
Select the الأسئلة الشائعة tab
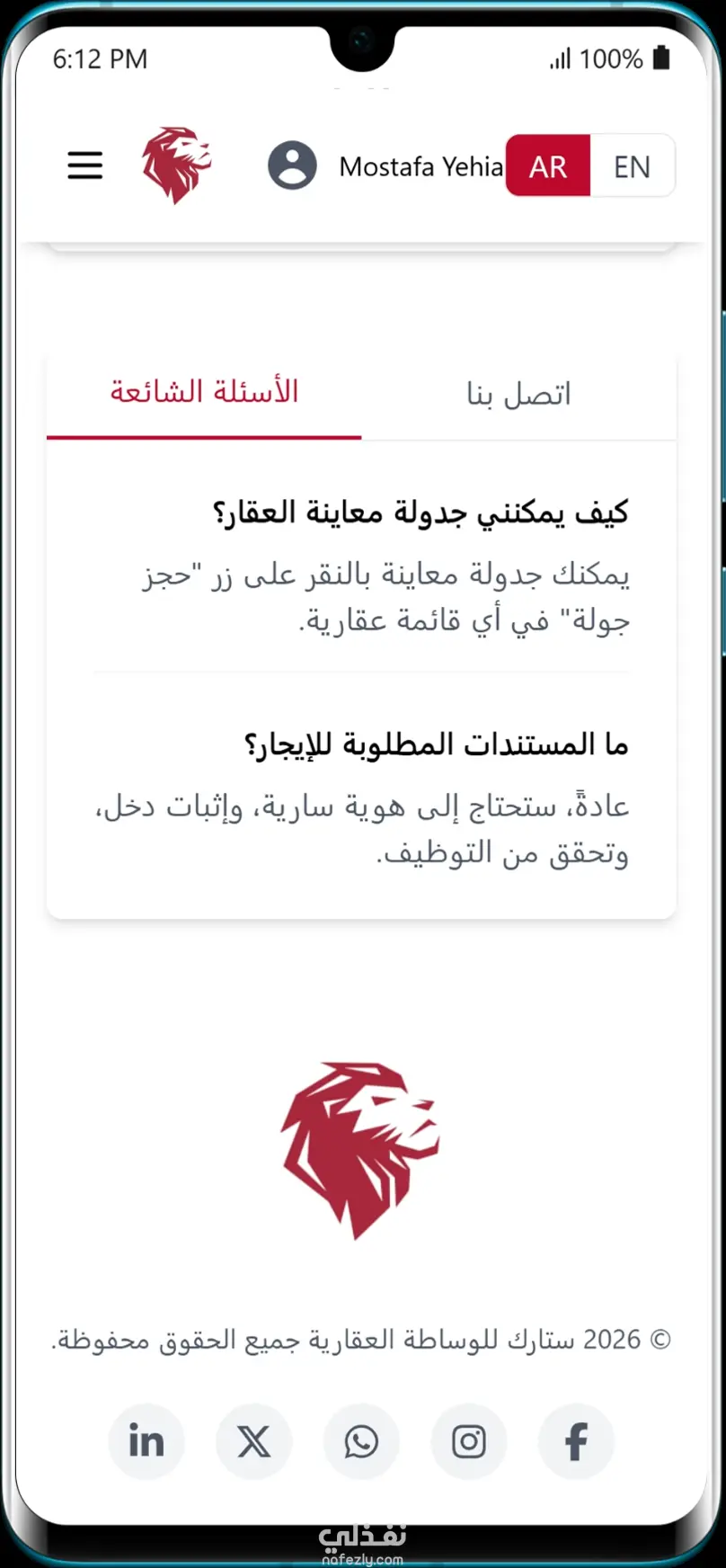(x=204, y=392)
